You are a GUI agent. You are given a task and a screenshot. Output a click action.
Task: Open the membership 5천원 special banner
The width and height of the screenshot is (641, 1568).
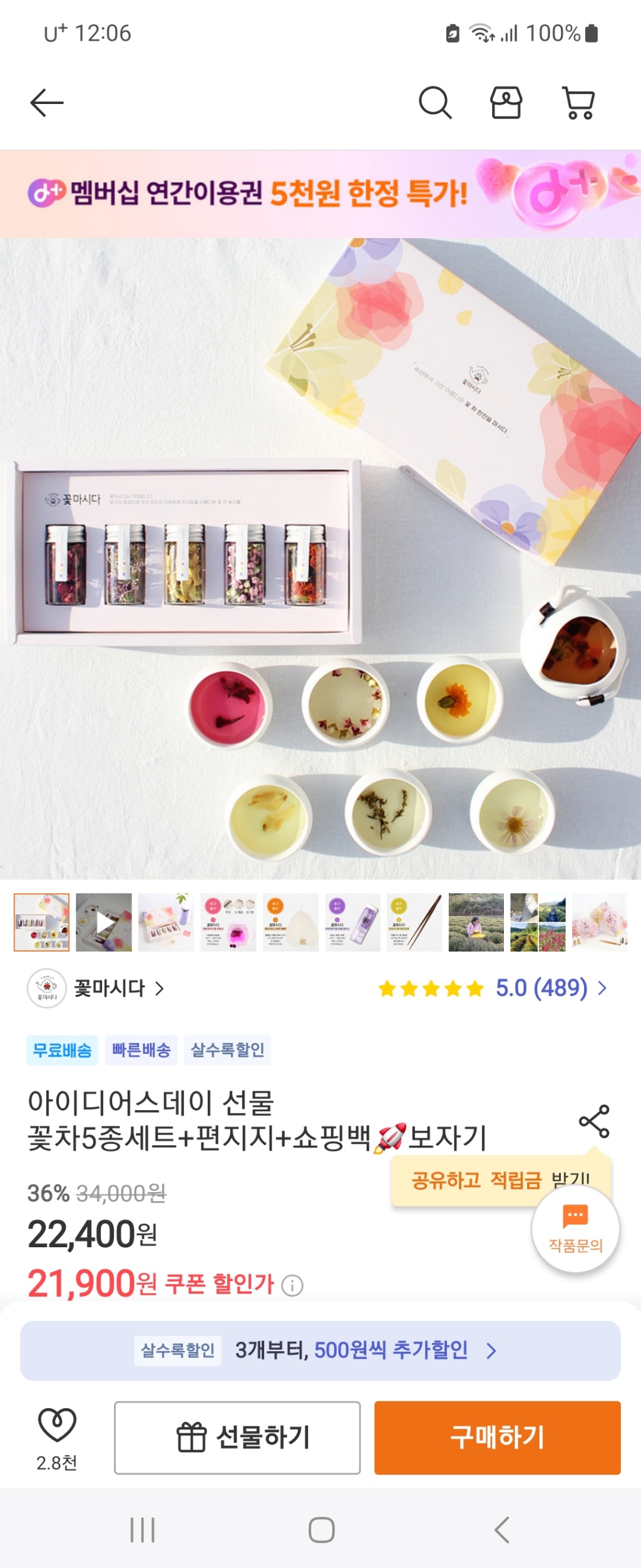(x=320, y=193)
